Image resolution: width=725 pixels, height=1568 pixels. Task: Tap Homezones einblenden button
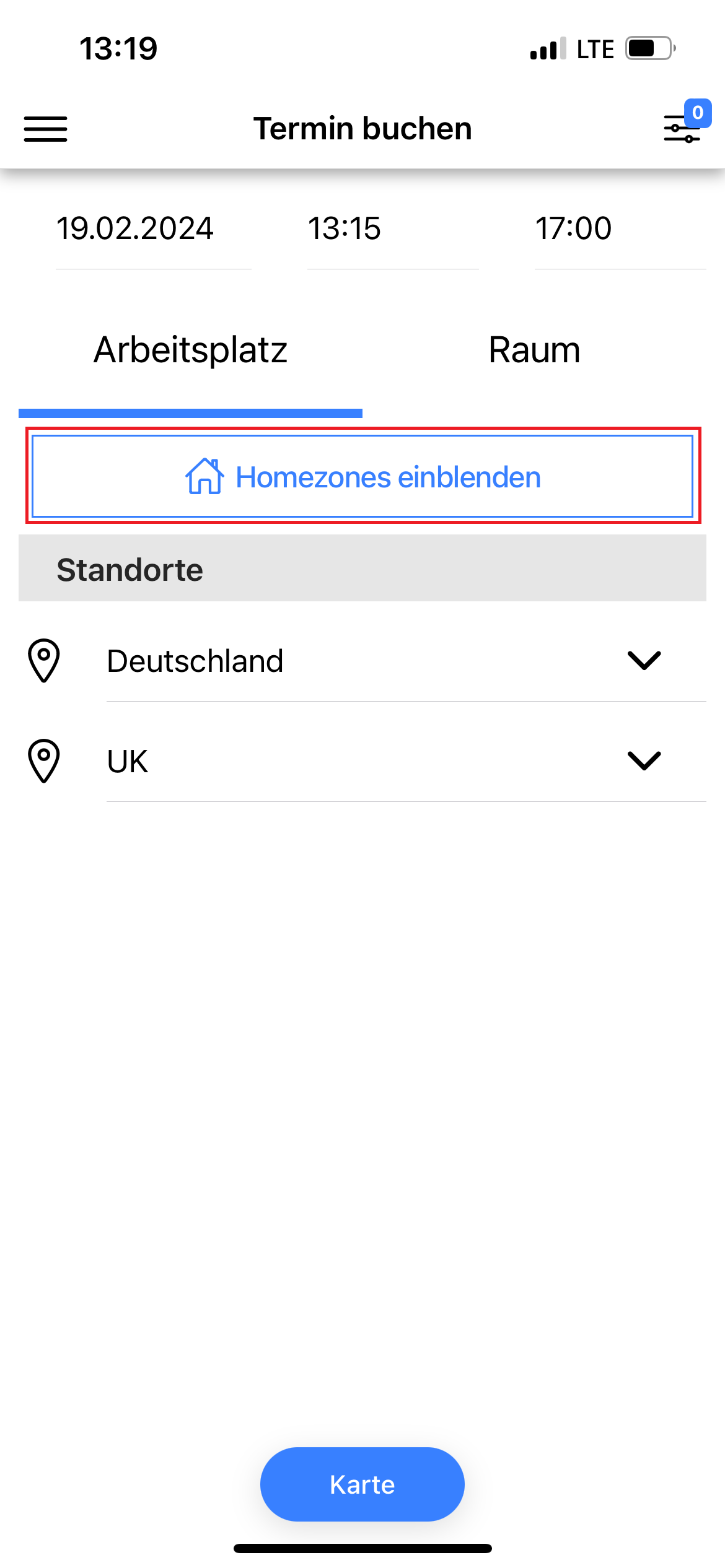pyautogui.click(x=362, y=476)
